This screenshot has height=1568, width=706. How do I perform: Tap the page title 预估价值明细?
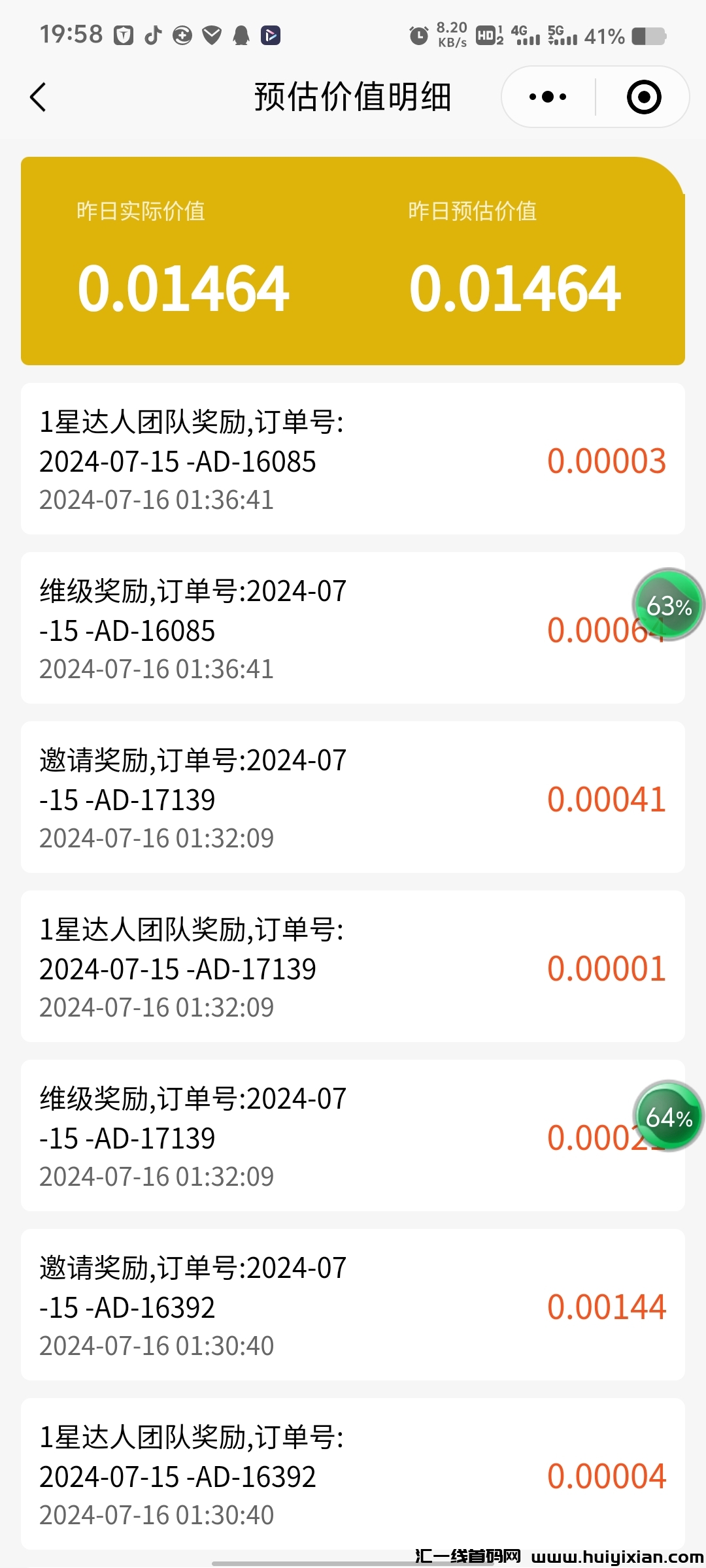[353, 96]
